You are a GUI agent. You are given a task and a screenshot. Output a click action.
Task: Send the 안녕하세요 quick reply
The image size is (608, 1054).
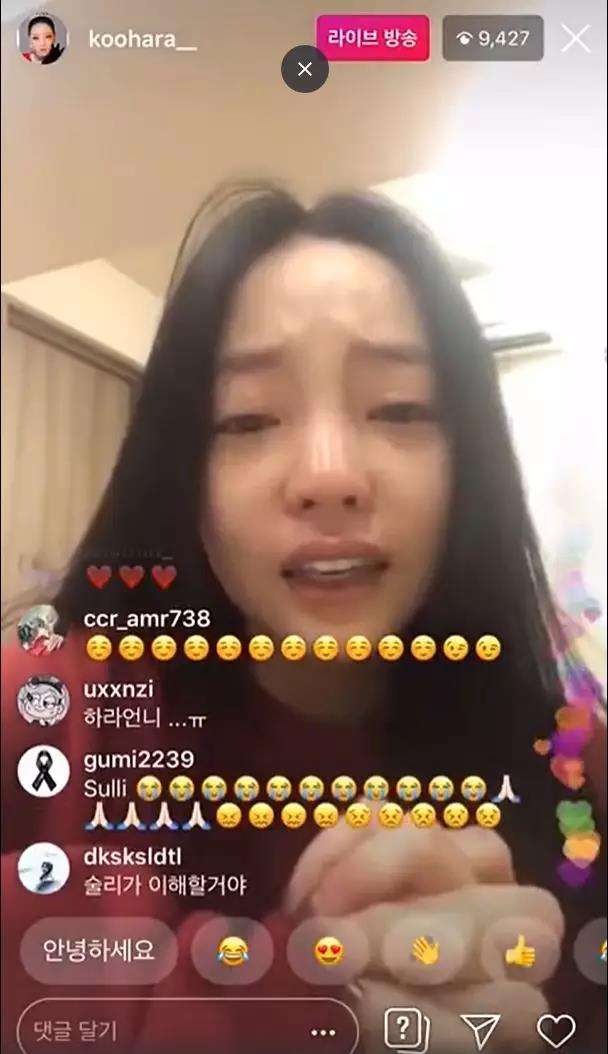pos(98,949)
